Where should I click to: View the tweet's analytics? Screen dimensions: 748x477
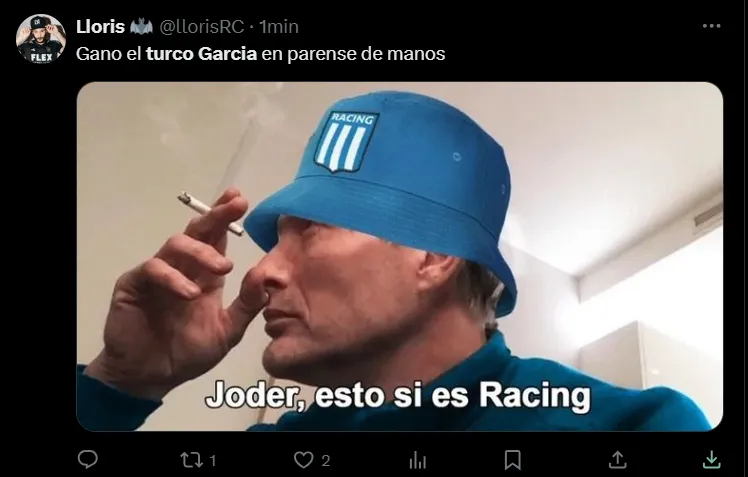pos(417,459)
